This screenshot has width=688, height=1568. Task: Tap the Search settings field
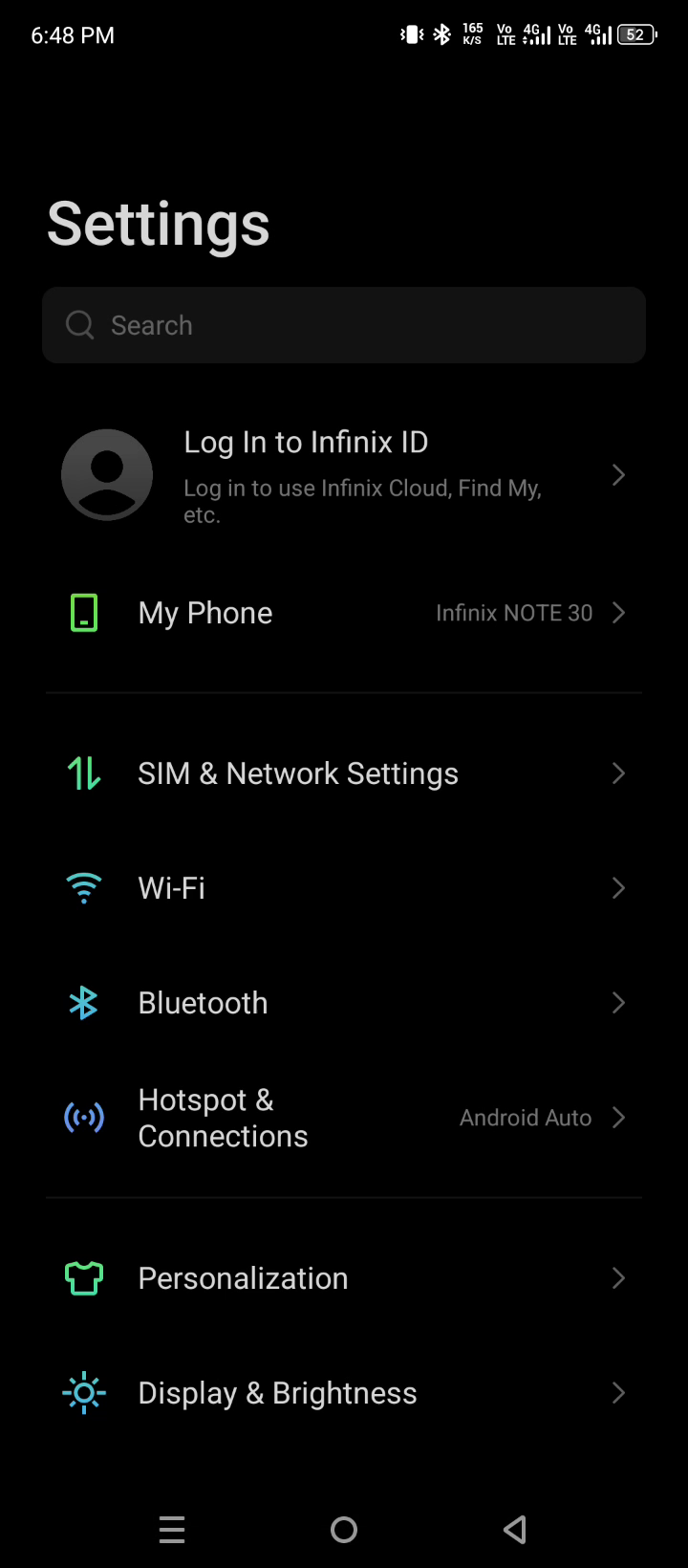pyautogui.click(x=344, y=325)
